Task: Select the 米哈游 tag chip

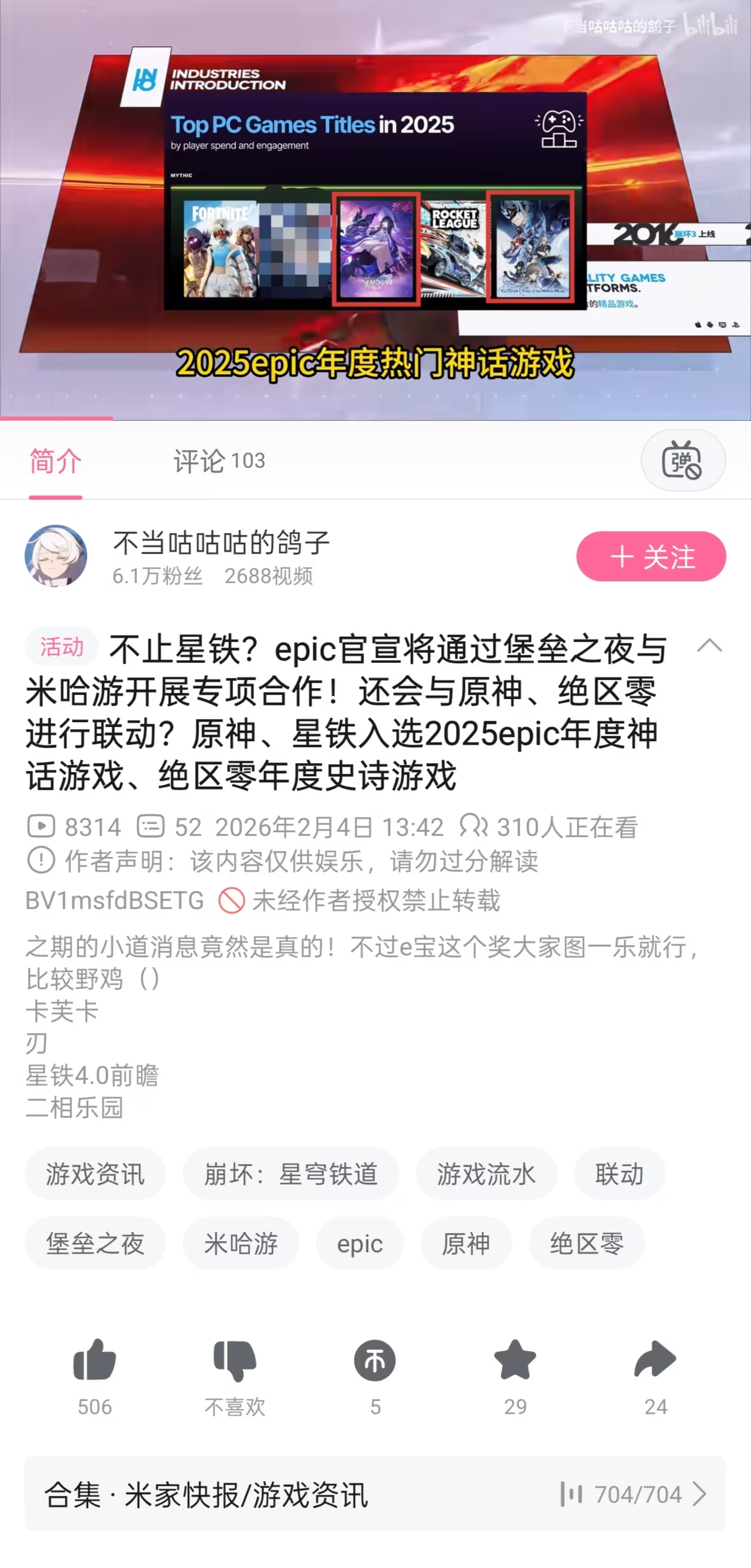Action: 240,1243
